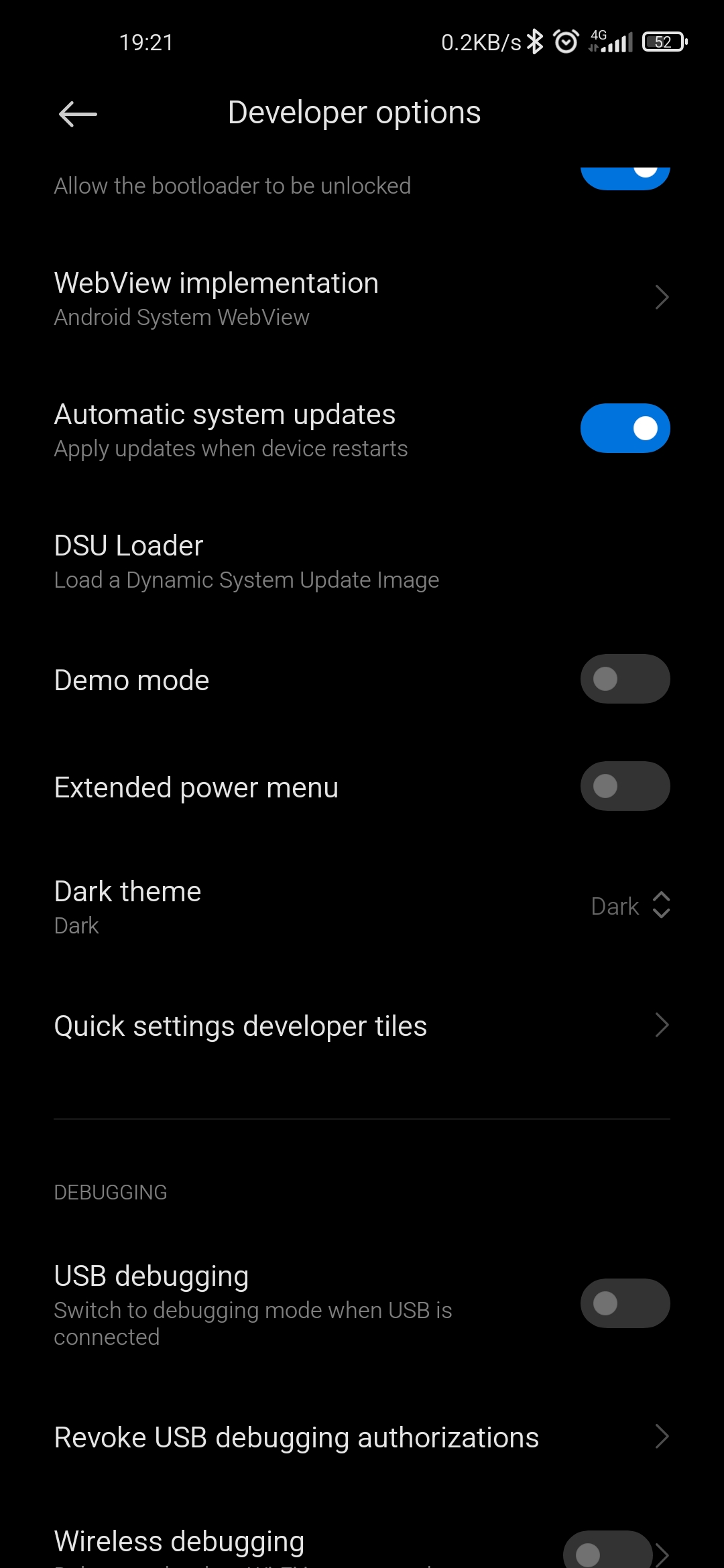This screenshot has height=1568, width=724.
Task: Turn on Extended power menu
Action: [624, 786]
